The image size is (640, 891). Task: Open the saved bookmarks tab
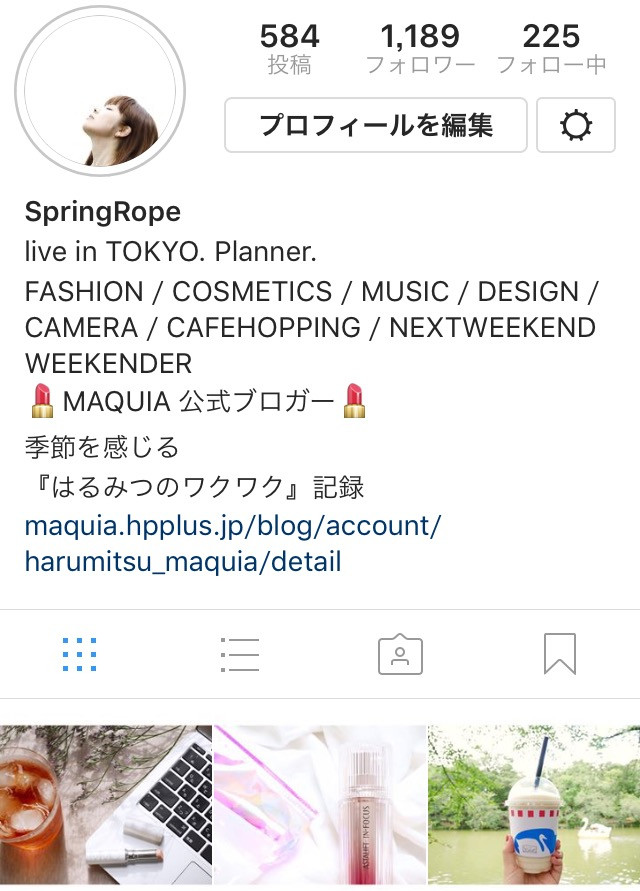tap(559, 654)
